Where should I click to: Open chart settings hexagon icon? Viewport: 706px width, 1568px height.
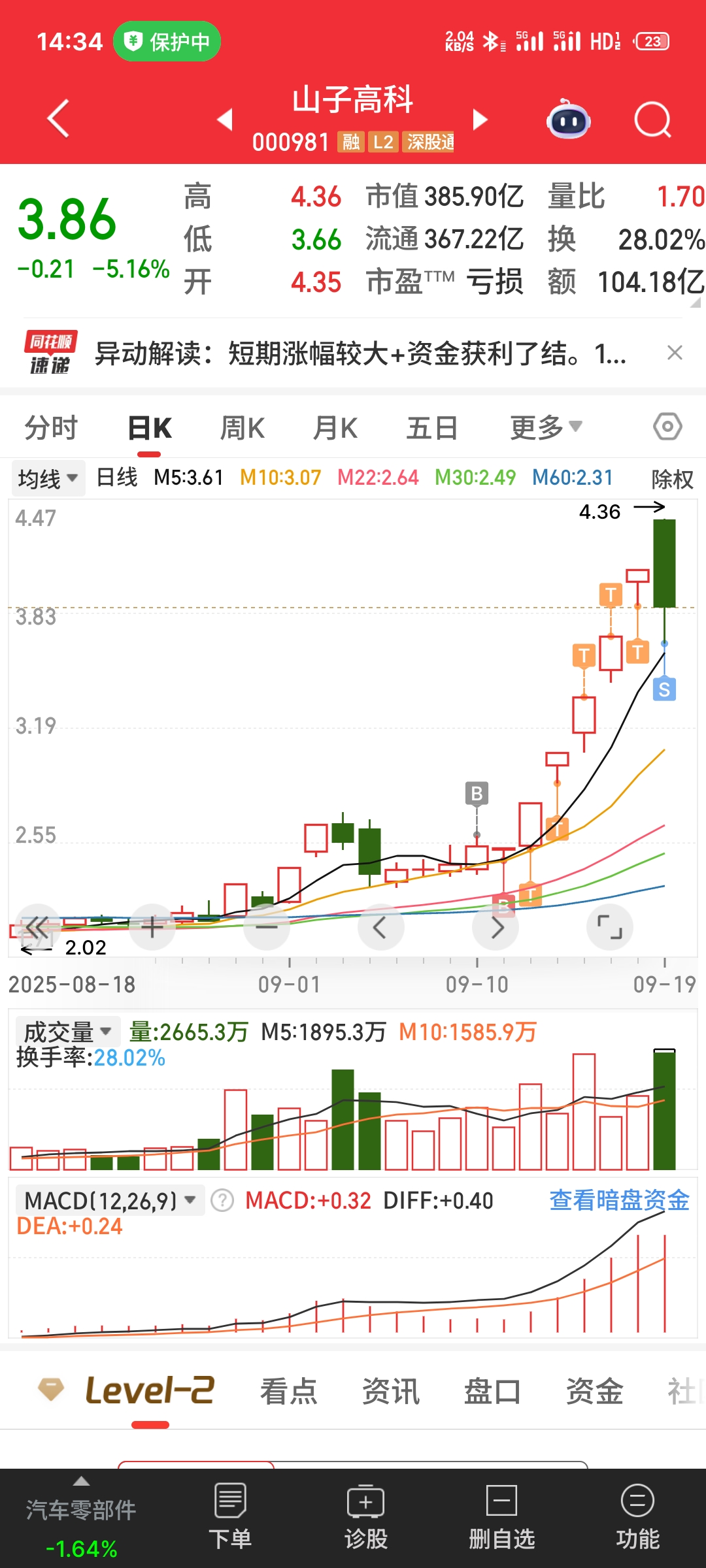tap(667, 427)
